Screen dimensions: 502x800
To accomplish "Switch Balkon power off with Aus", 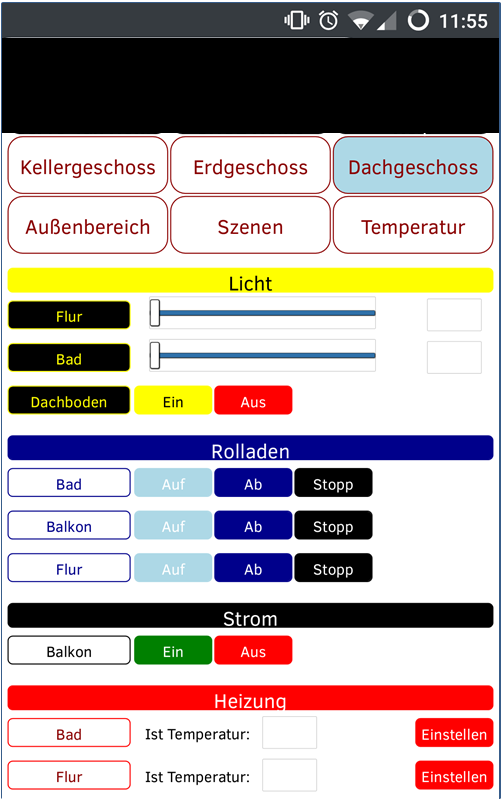I will [253, 650].
